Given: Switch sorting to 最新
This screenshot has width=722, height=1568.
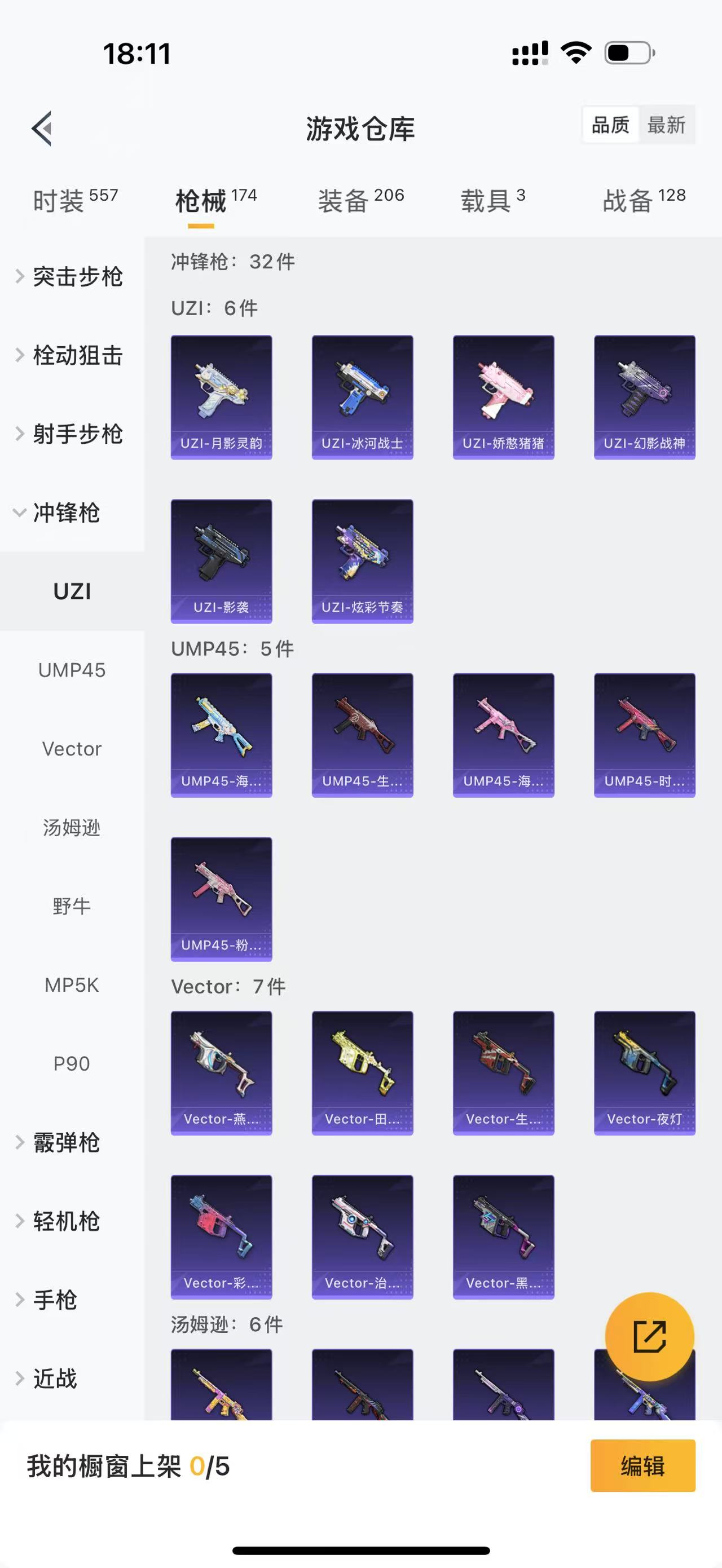Looking at the screenshot, I should pyautogui.click(x=668, y=125).
